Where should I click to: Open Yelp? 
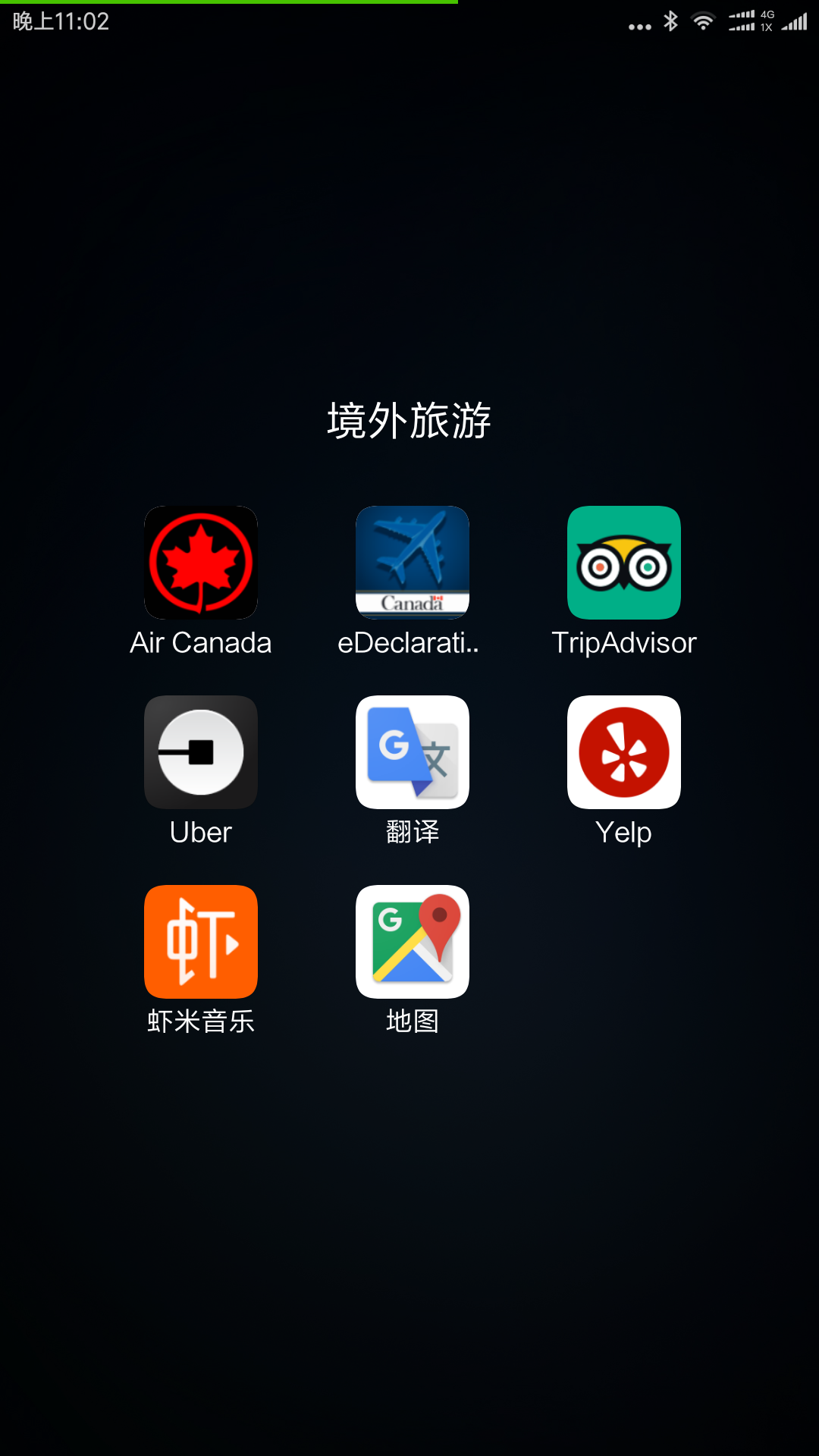pyautogui.click(x=624, y=752)
